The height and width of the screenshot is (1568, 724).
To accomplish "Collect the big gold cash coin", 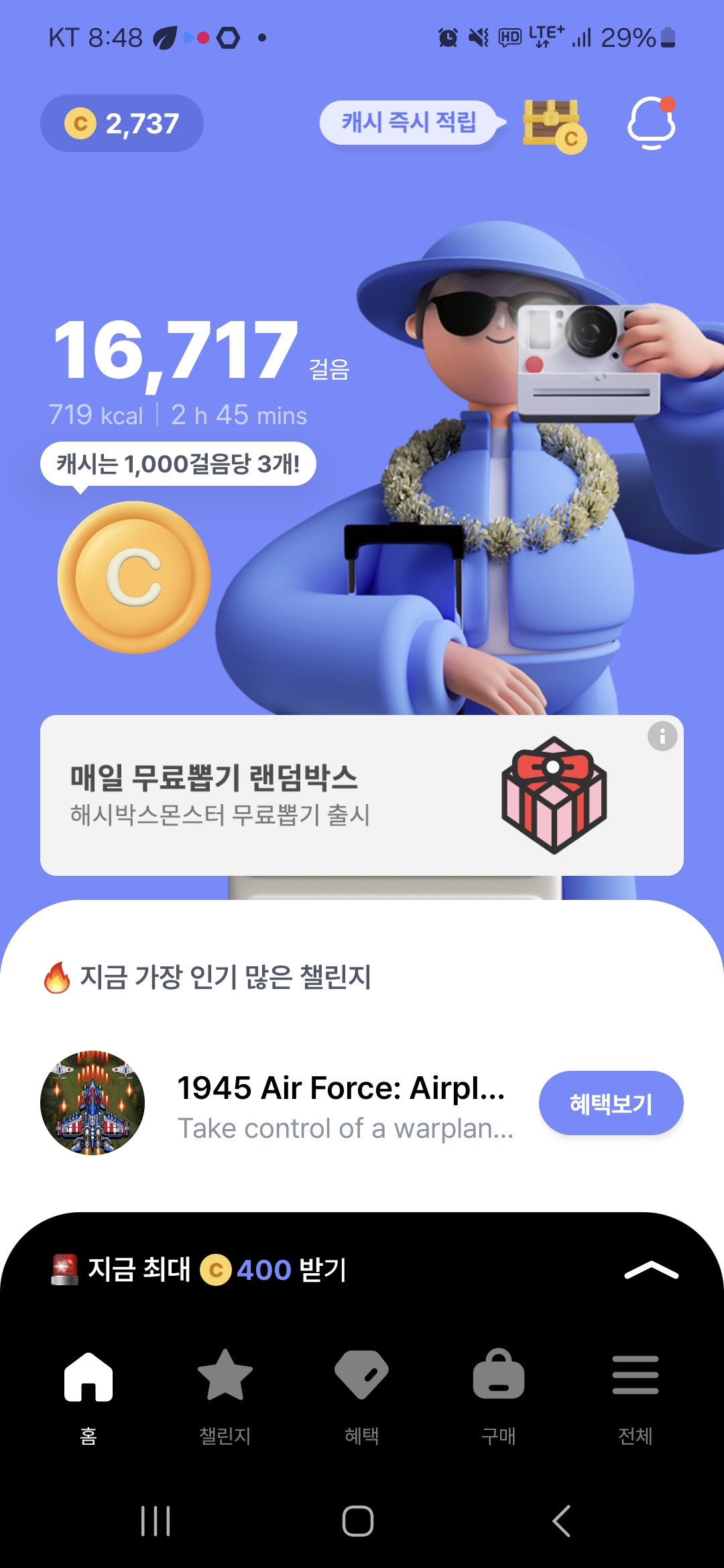I will [134, 578].
